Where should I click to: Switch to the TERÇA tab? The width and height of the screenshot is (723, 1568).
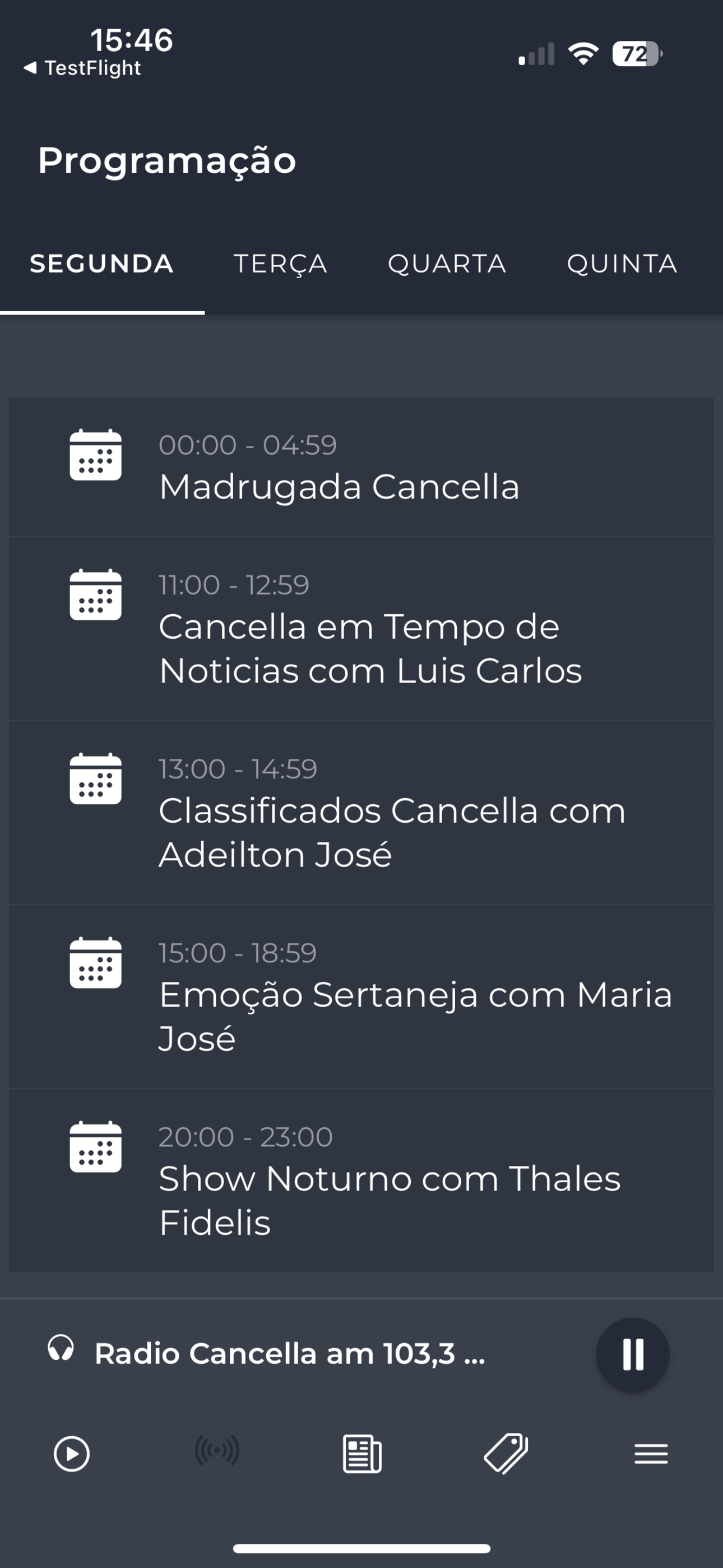pos(281,264)
